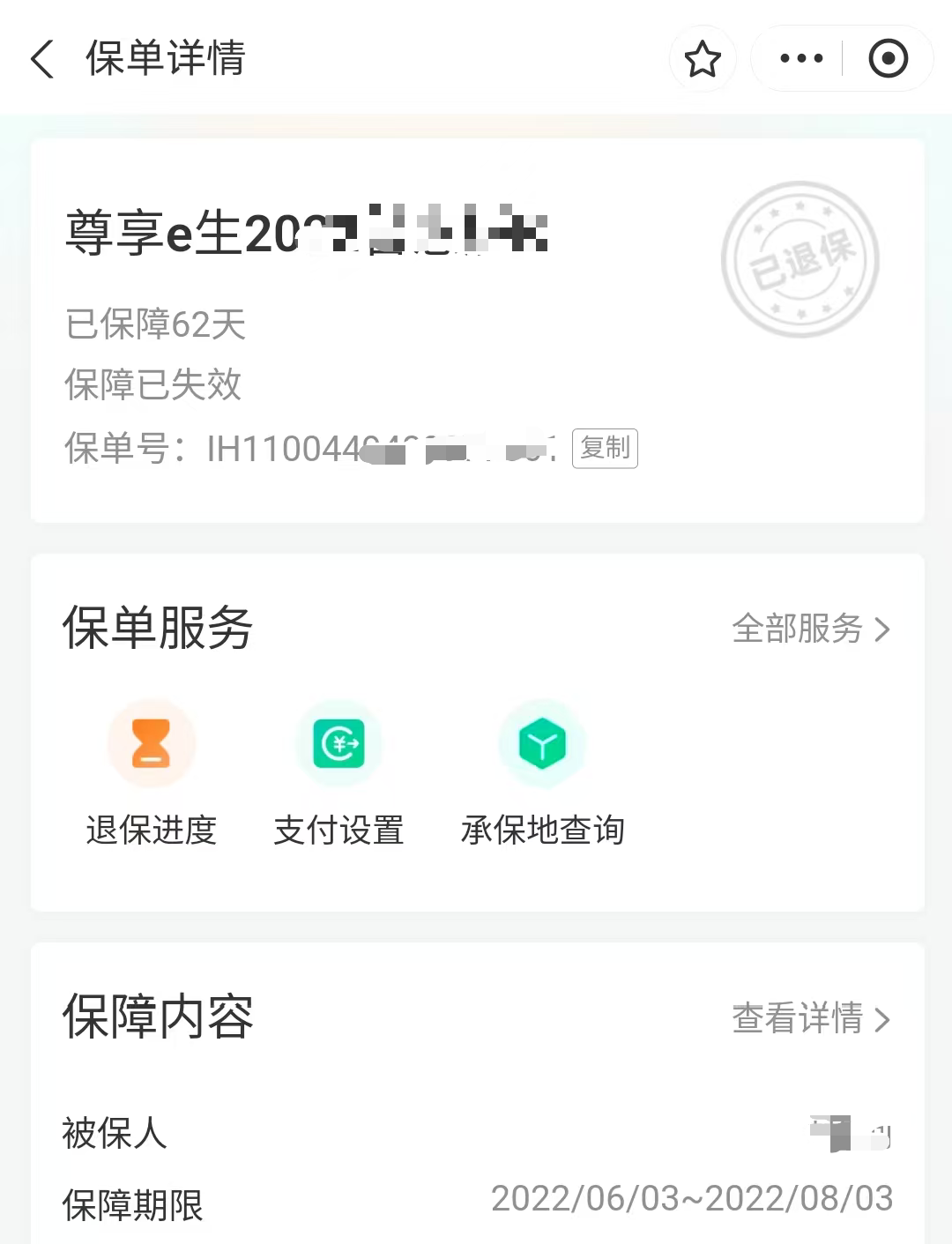Open 承保地查询 coverage area lookup icon
952x1244 pixels.
pyautogui.click(x=541, y=743)
